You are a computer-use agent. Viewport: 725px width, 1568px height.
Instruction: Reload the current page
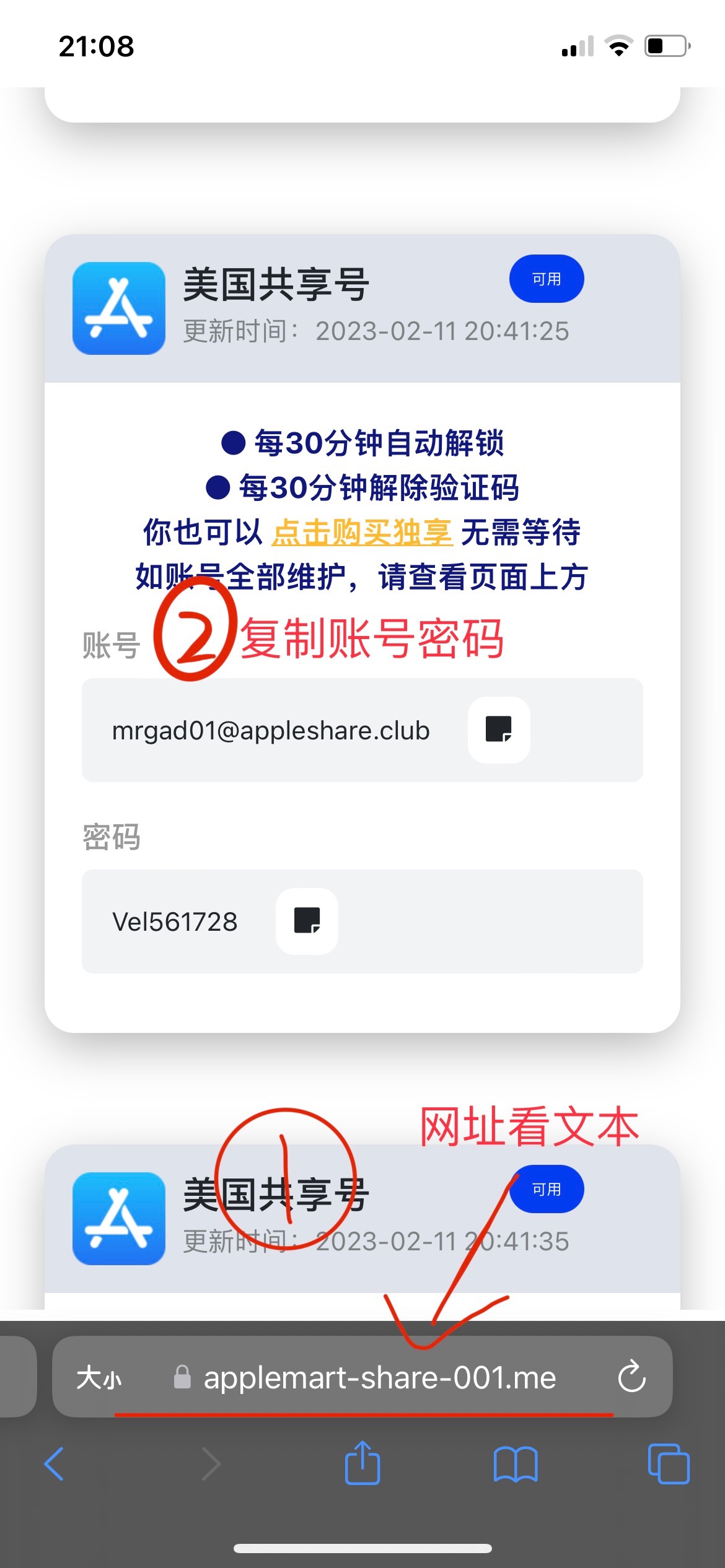click(x=631, y=1377)
